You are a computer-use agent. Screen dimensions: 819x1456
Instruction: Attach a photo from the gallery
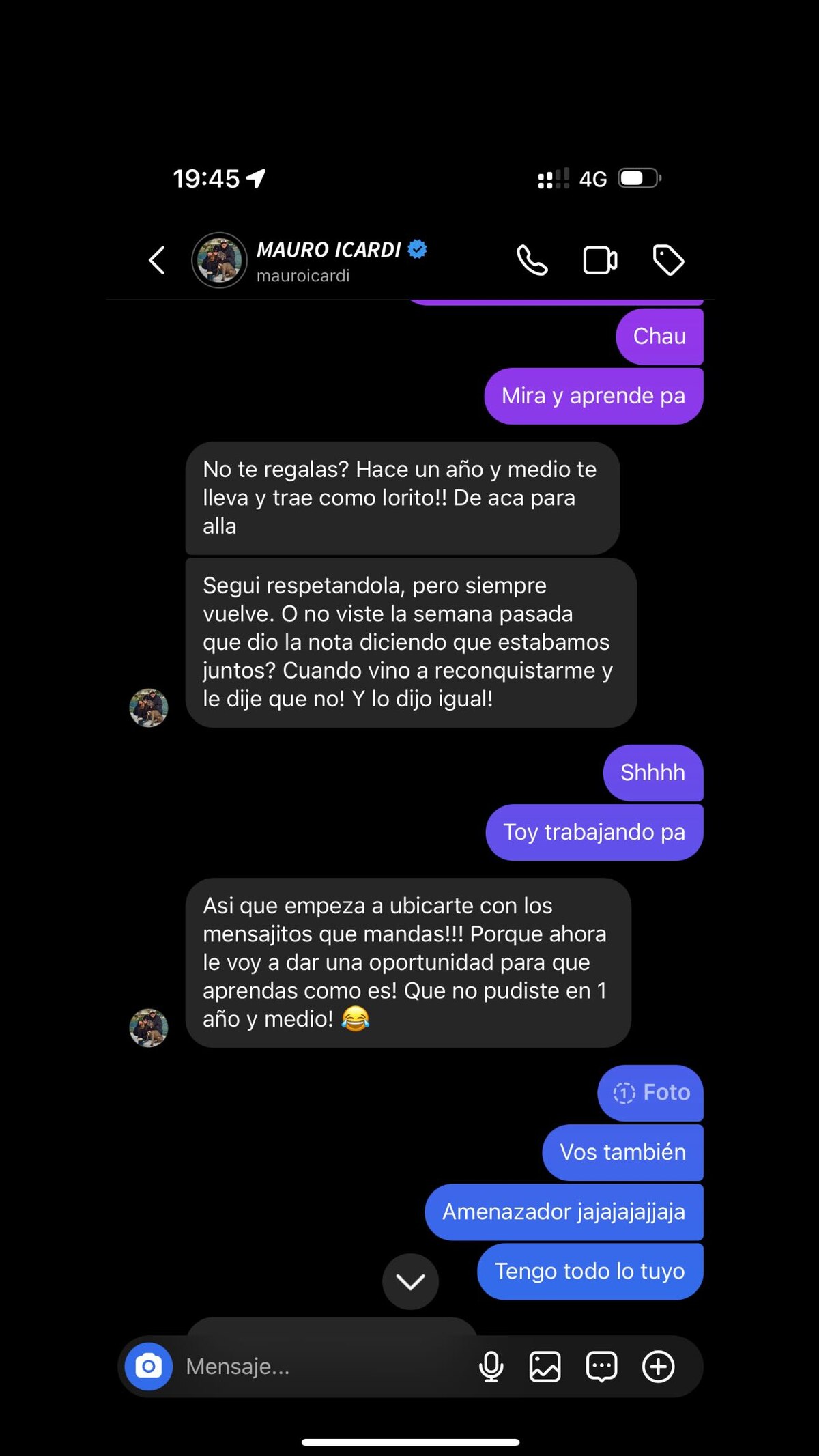(545, 1366)
